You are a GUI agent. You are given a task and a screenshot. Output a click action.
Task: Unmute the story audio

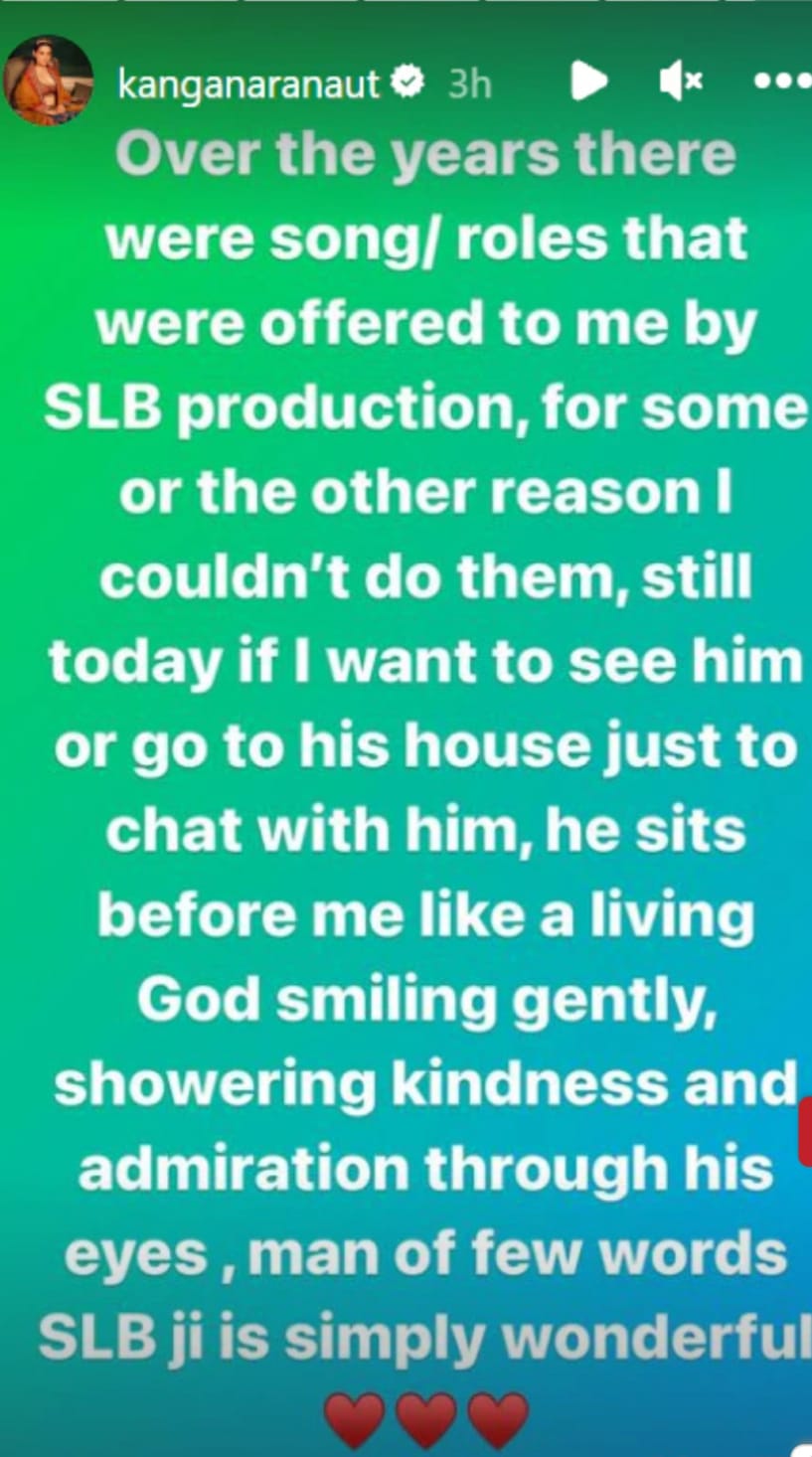pos(681,82)
